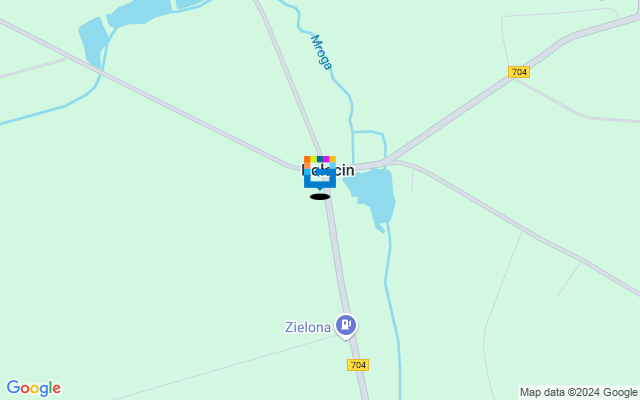Viewport: 640px width, 400px height.
Task: Tap the map marker at Lolocin
Action: coord(319,173)
